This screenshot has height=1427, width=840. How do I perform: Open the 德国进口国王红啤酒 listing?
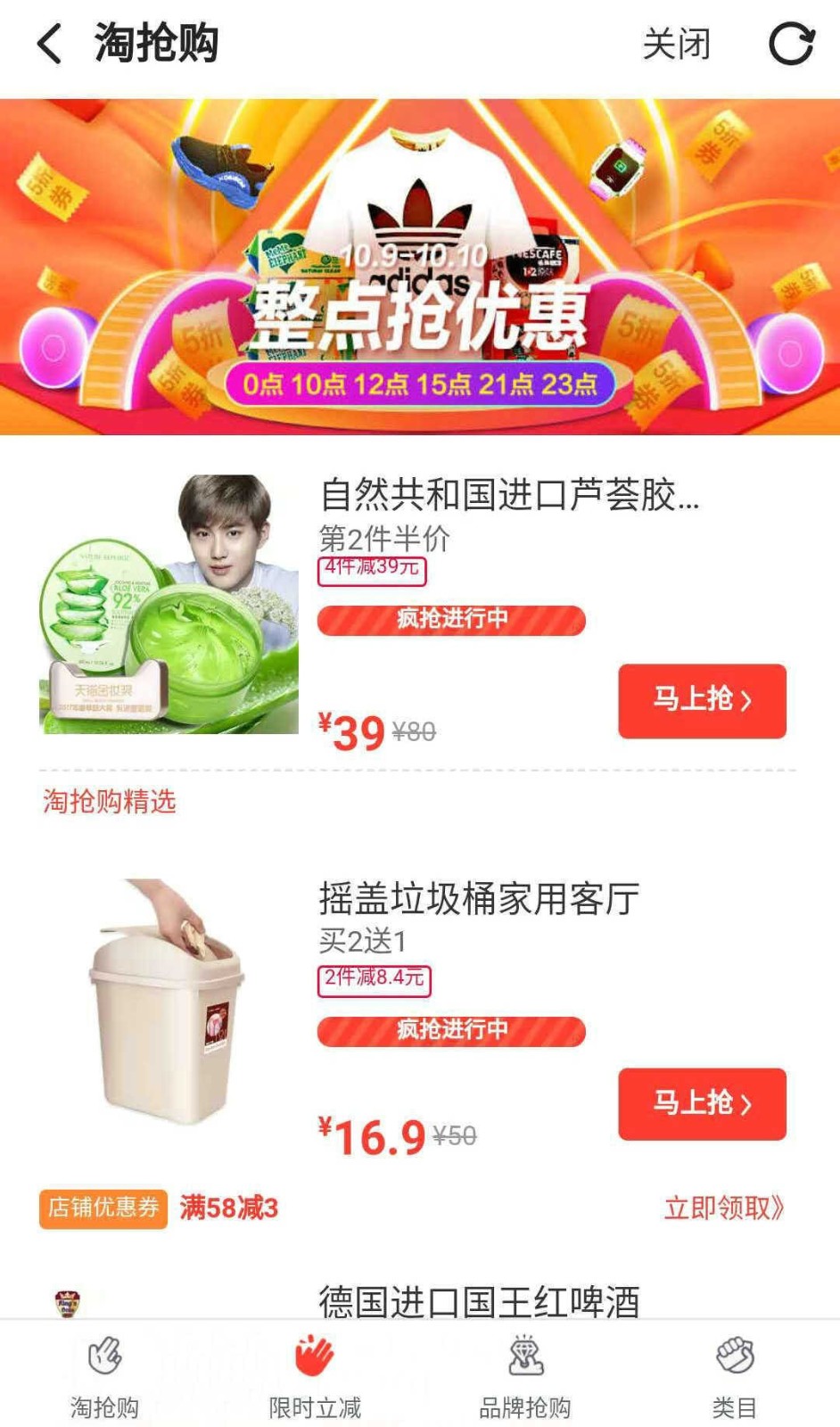tap(479, 1301)
